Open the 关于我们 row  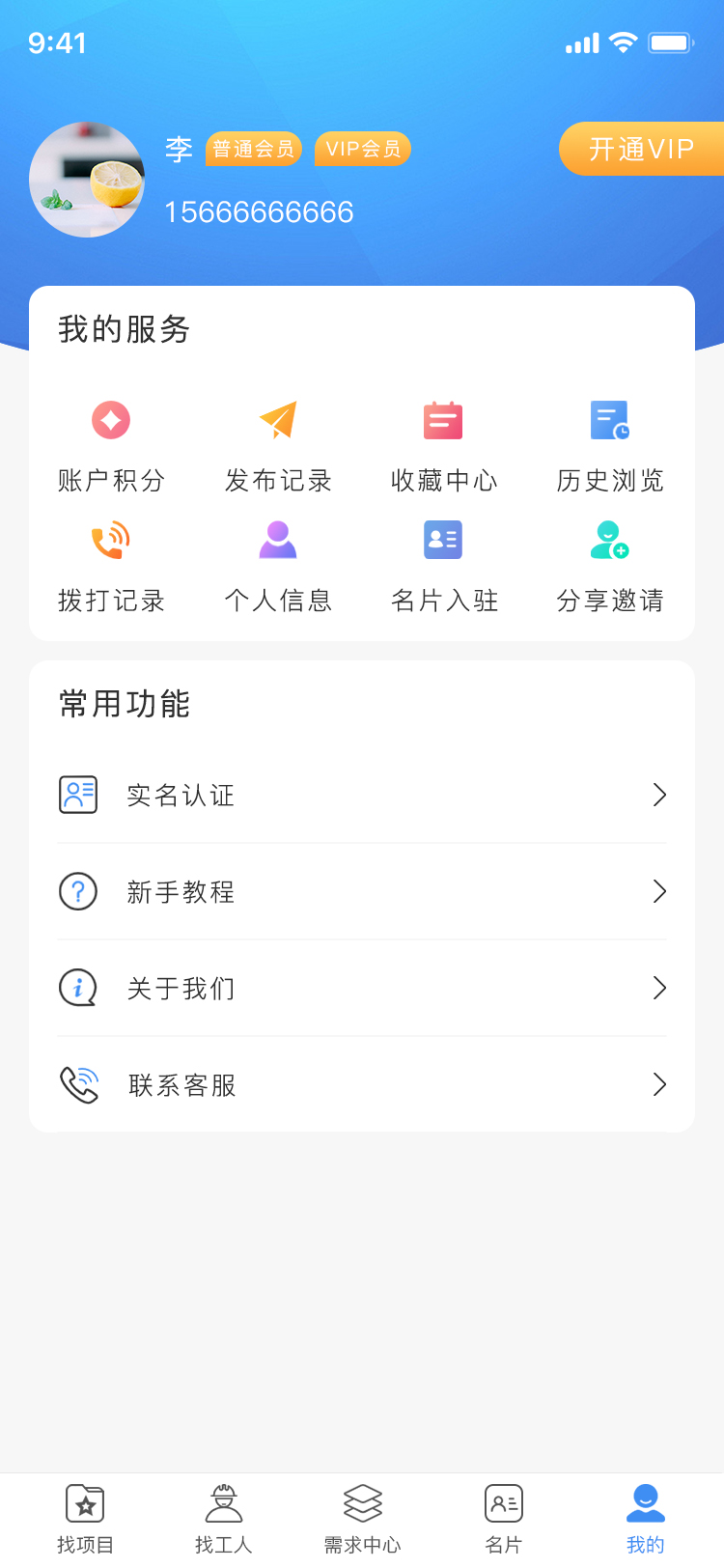point(362,988)
